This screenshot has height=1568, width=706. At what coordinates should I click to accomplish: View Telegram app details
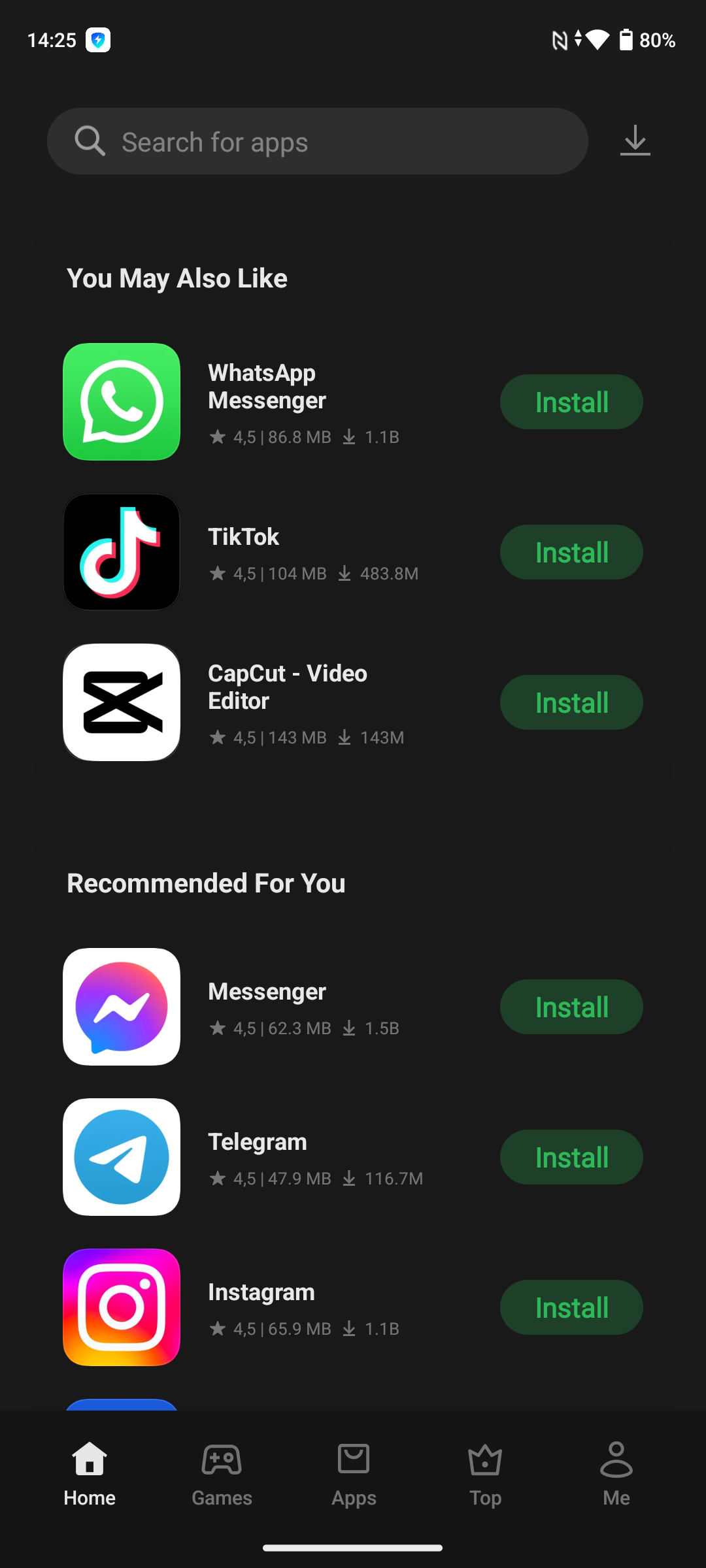tap(257, 1142)
